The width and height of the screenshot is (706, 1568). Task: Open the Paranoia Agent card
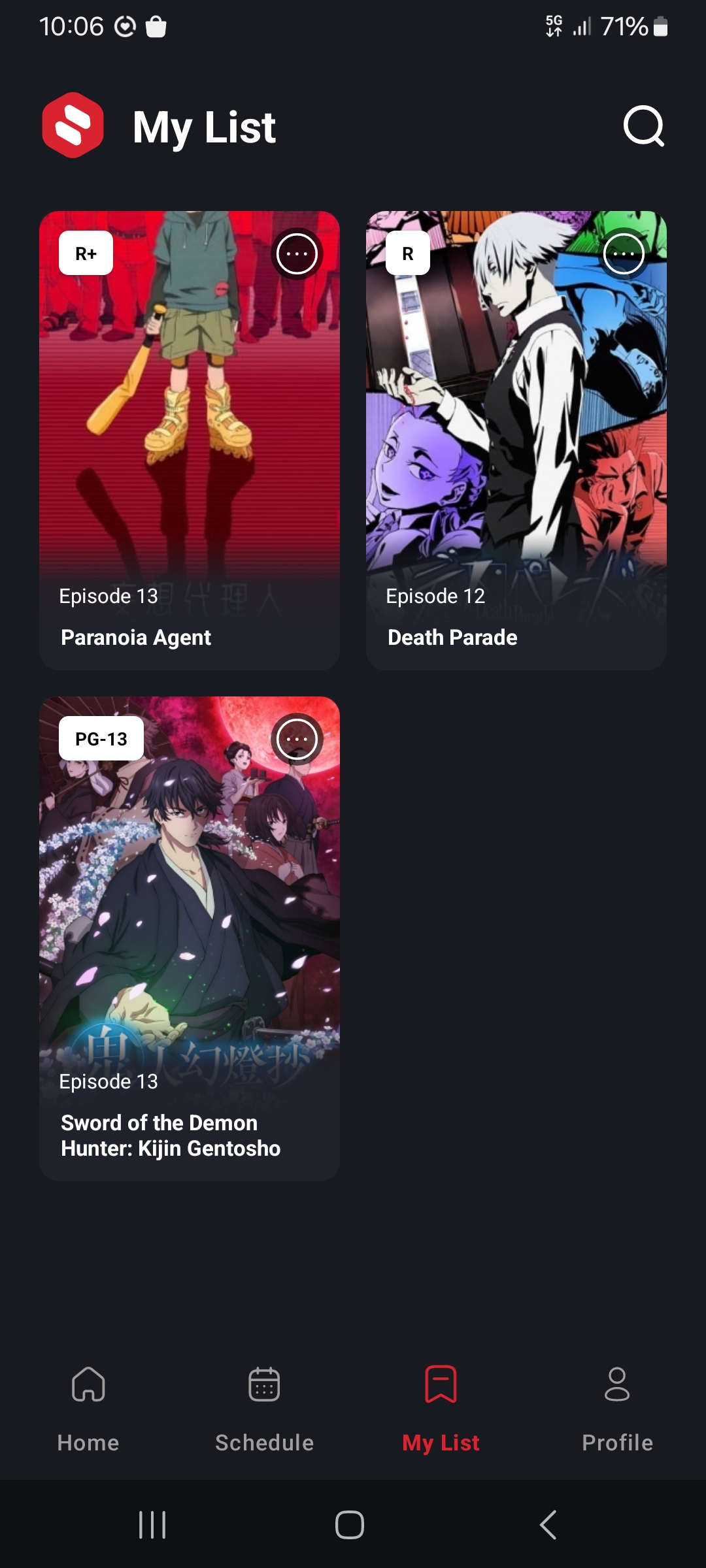coord(190,440)
